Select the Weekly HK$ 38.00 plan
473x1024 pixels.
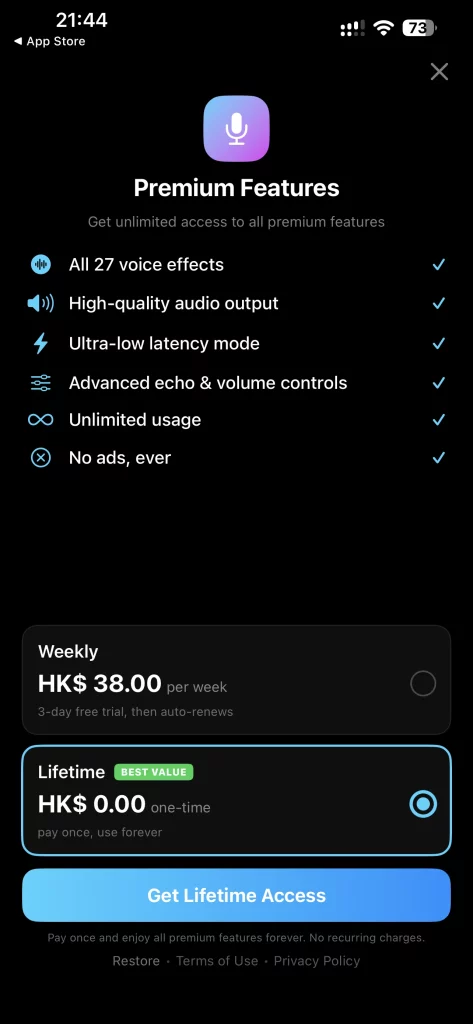click(236, 680)
